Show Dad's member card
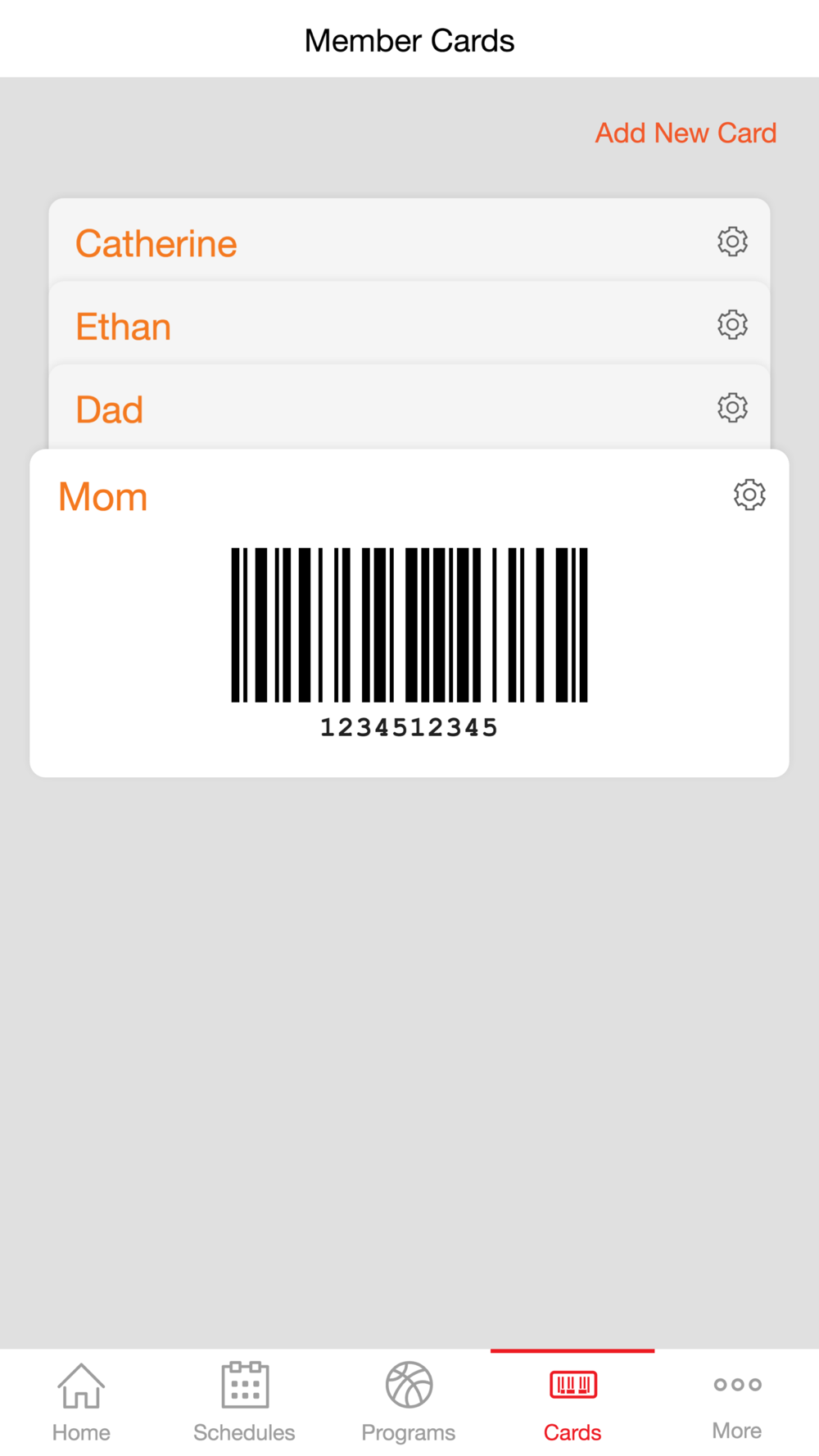Image resolution: width=819 pixels, height=1456 pixels. [409, 408]
